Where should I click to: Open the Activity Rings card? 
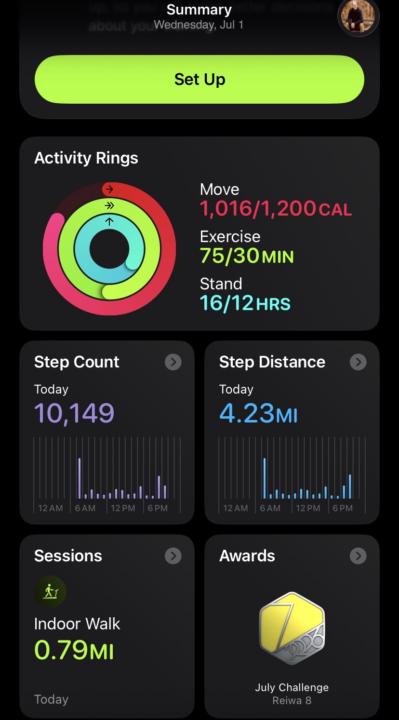point(199,233)
